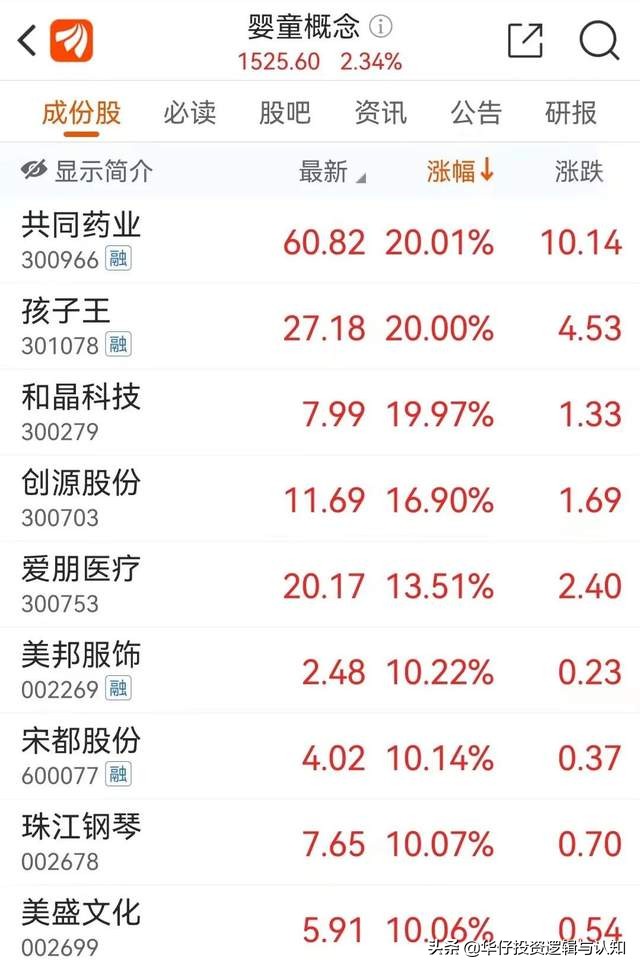Select the 公告 tab
The height and width of the screenshot is (970, 640).
[476, 112]
